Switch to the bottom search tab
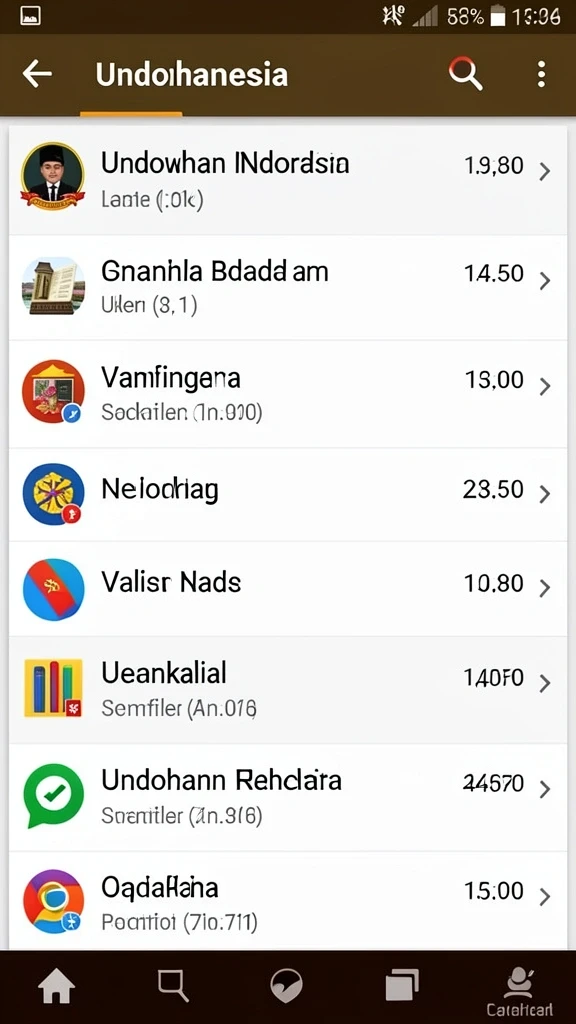This screenshot has height=1024, width=576. [x=173, y=985]
